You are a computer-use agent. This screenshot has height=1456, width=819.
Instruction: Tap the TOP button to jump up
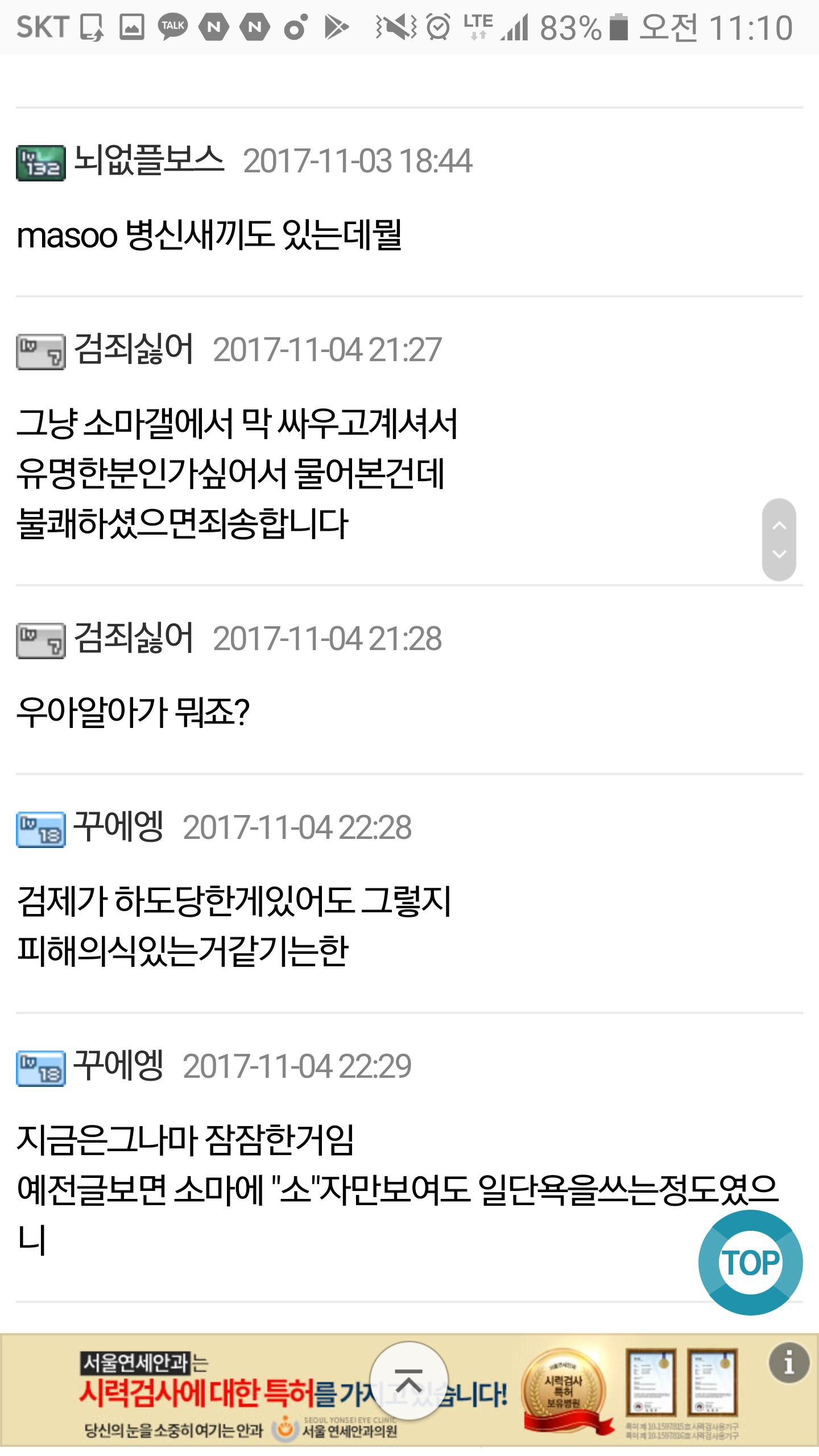[x=750, y=1263]
